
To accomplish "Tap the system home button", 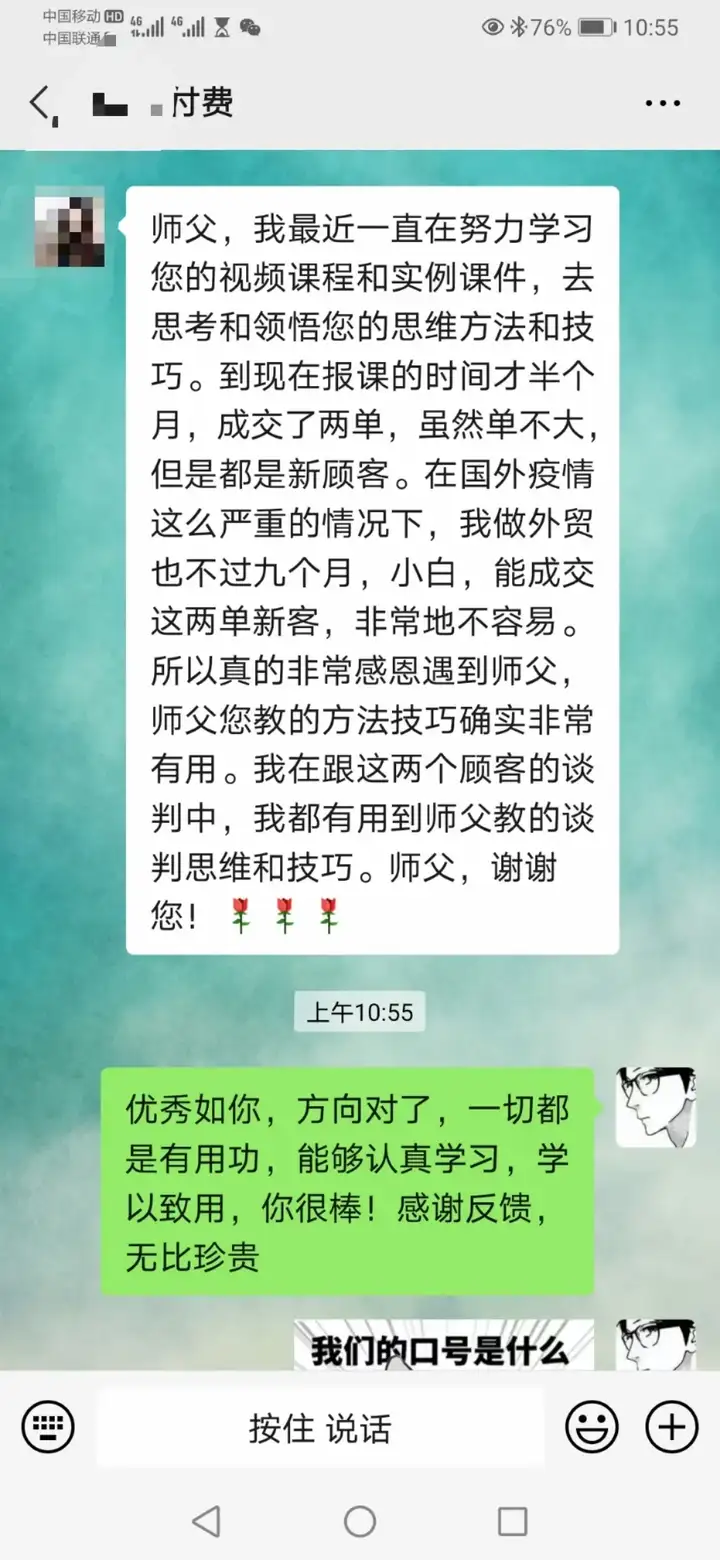I will click(360, 1521).
